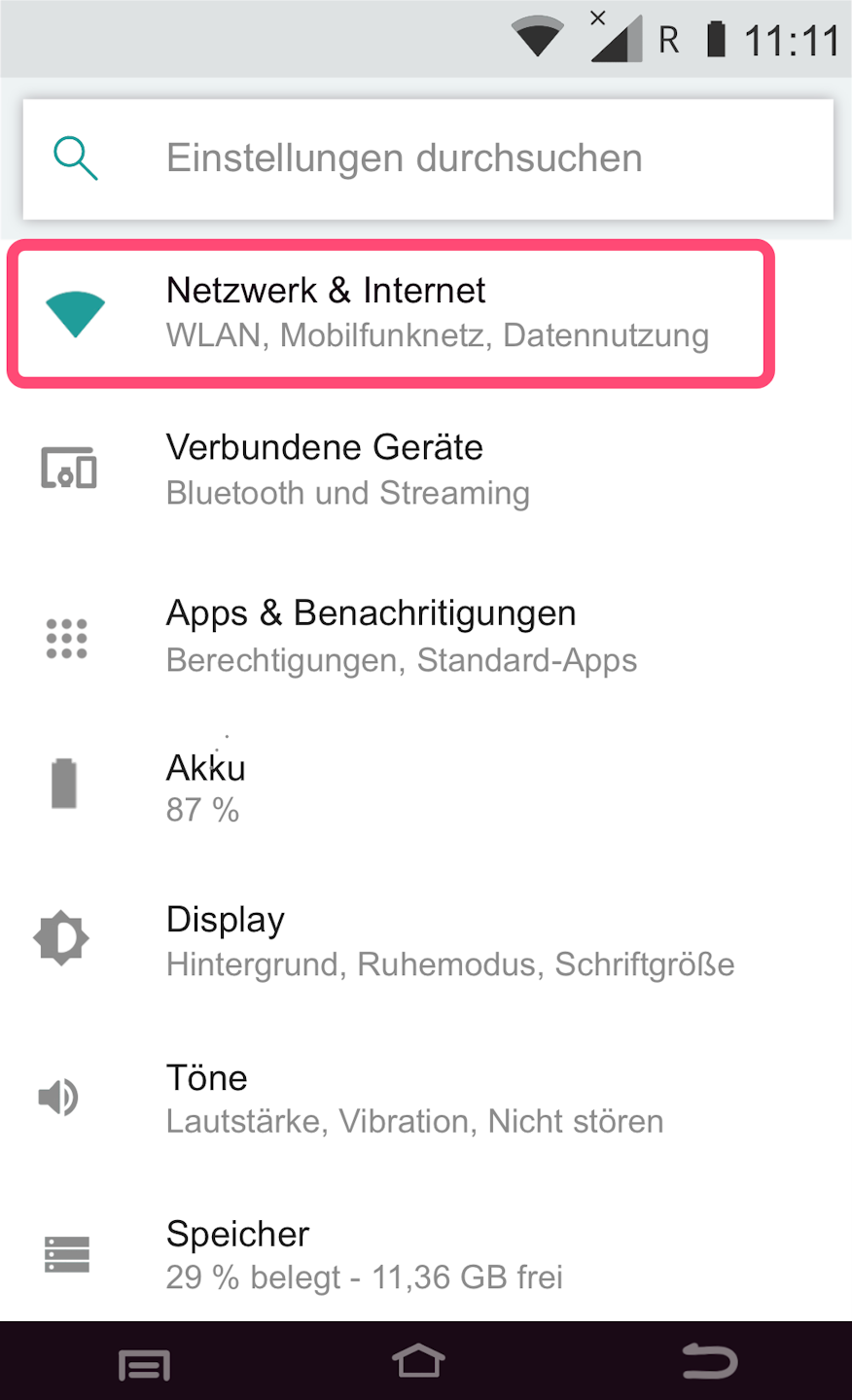852x1400 pixels.
Task: Tap the system back button
Action: 709,1363
